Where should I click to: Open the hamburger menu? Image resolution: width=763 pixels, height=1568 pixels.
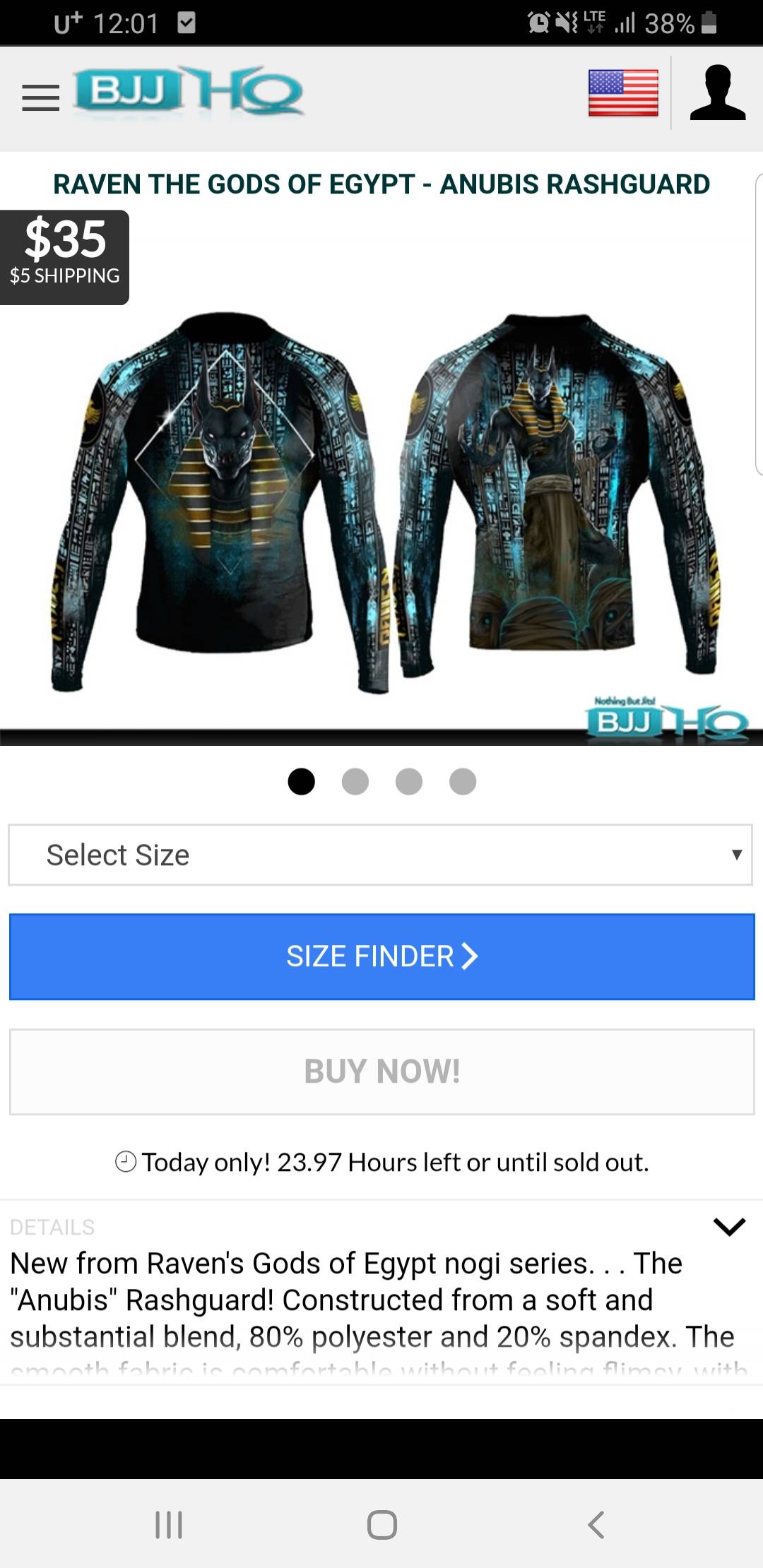click(40, 98)
